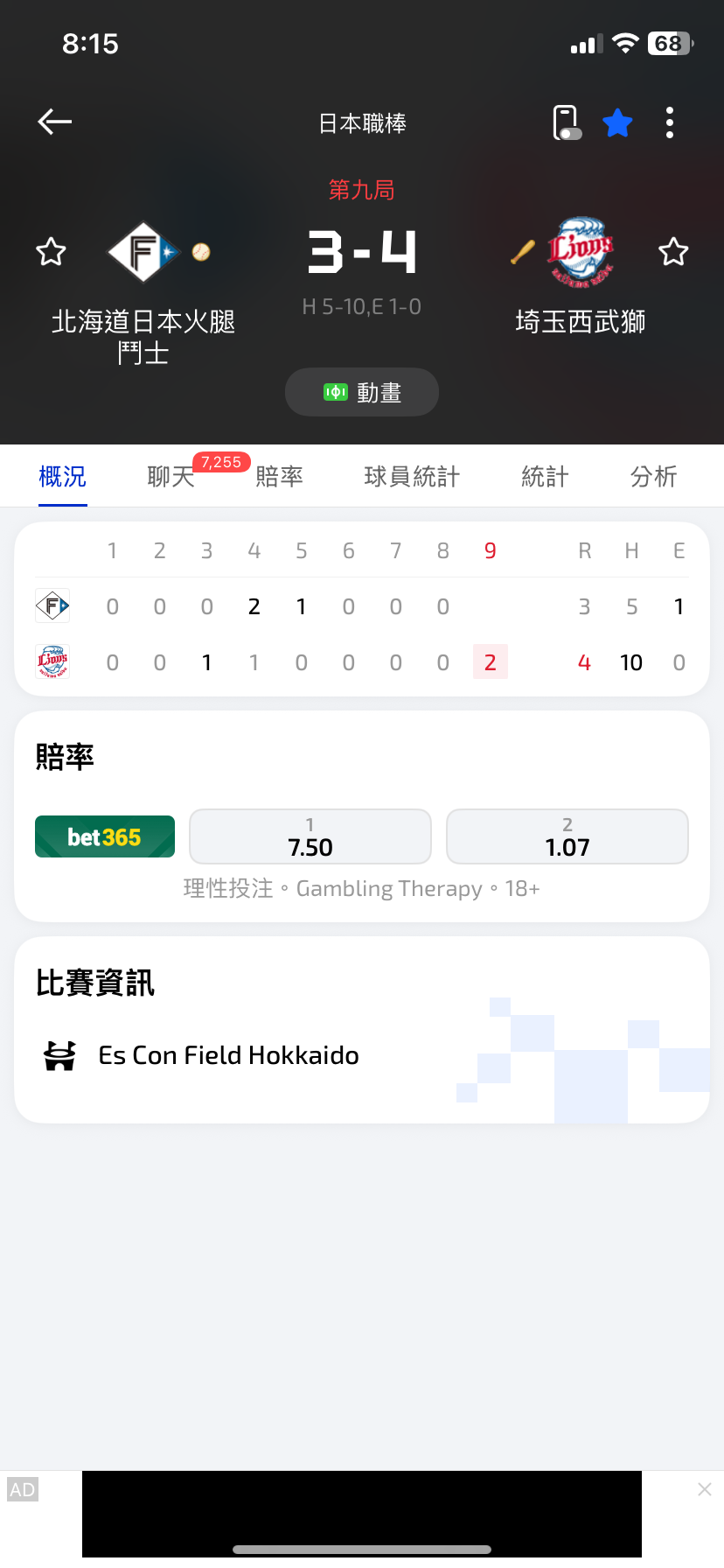Open 北海道日本火腿鬥士 team logo
The width and height of the screenshot is (724, 1568).
click(x=143, y=252)
